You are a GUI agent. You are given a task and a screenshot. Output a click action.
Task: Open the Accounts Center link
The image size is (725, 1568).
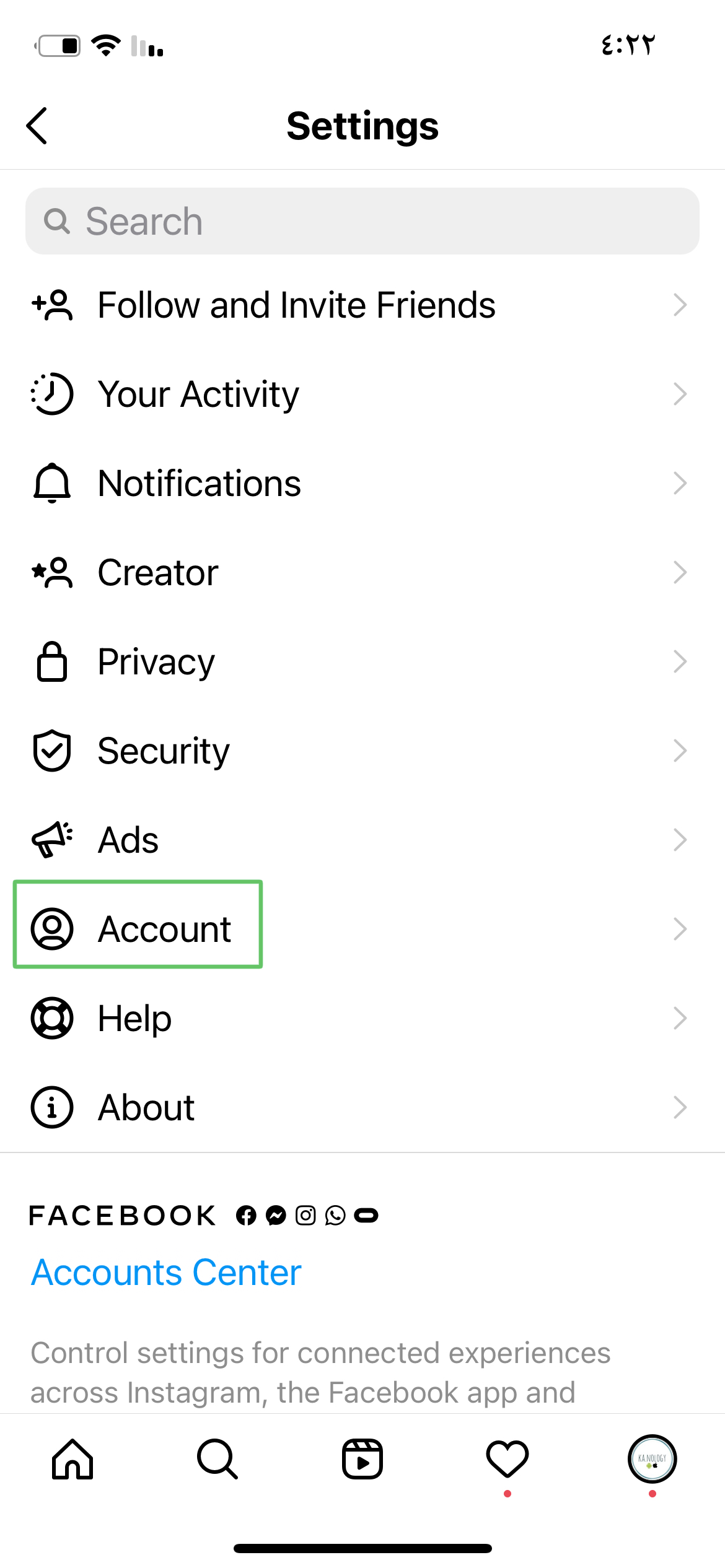[x=166, y=1273]
